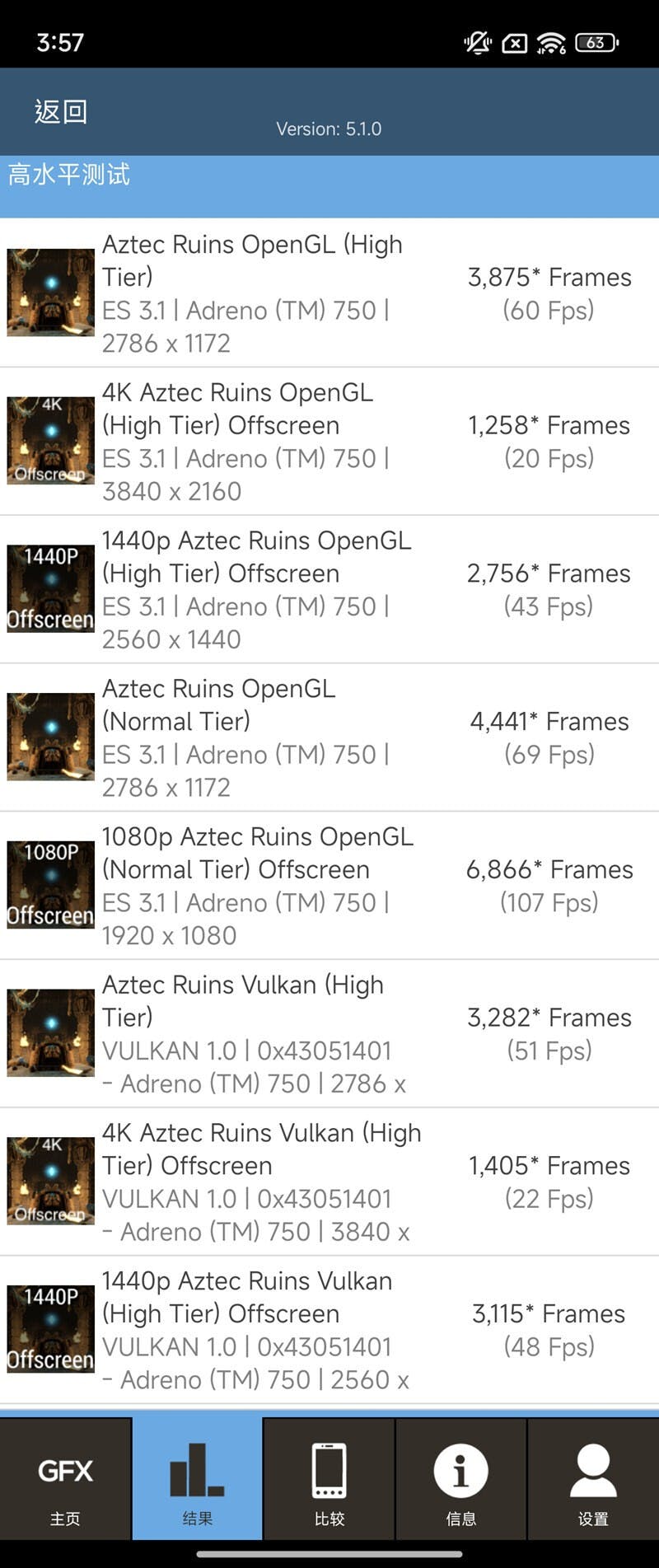Open 1080p Aztec Ruins OpenGL Offscreen result
659x1568 pixels.
point(329,886)
